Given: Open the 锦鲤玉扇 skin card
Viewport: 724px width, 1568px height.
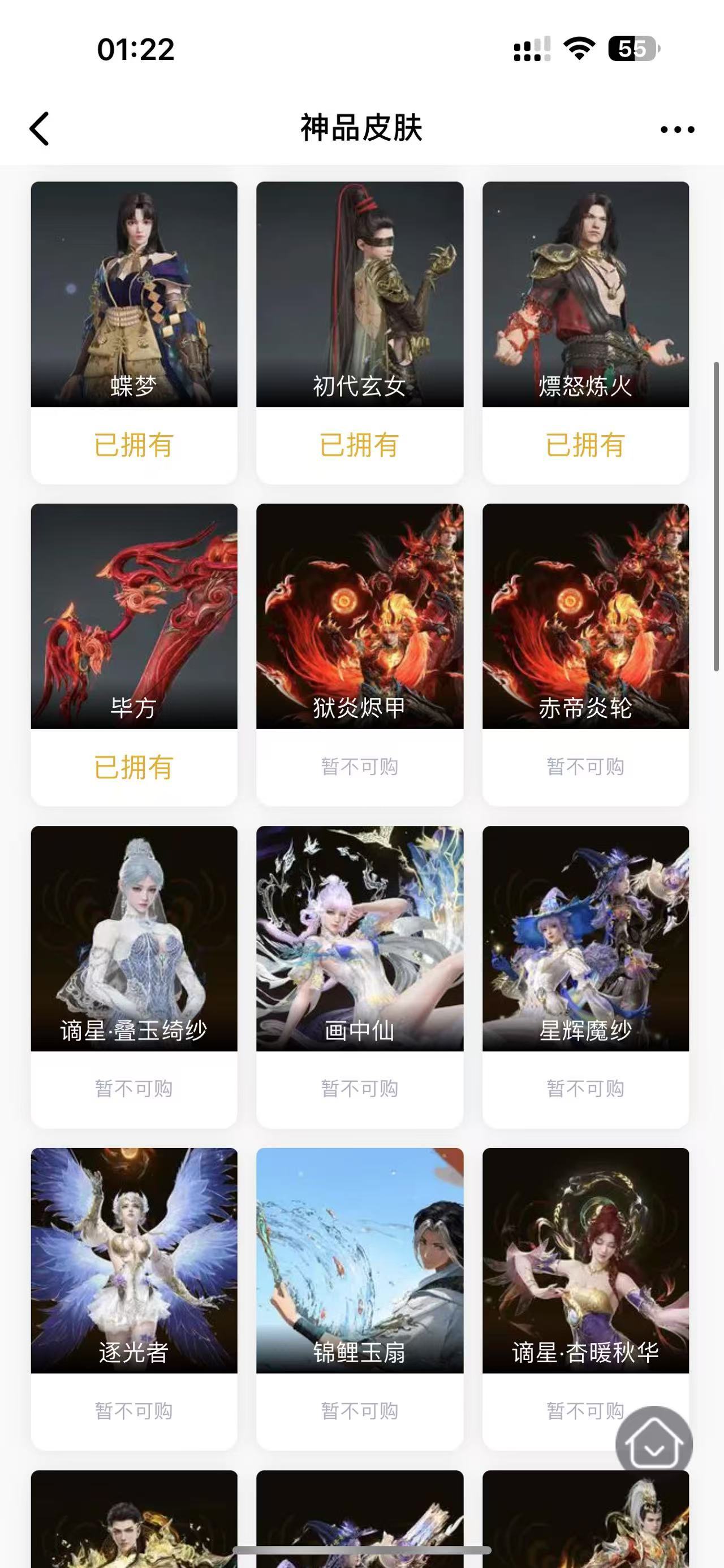Looking at the screenshot, I should point(359,1260).
